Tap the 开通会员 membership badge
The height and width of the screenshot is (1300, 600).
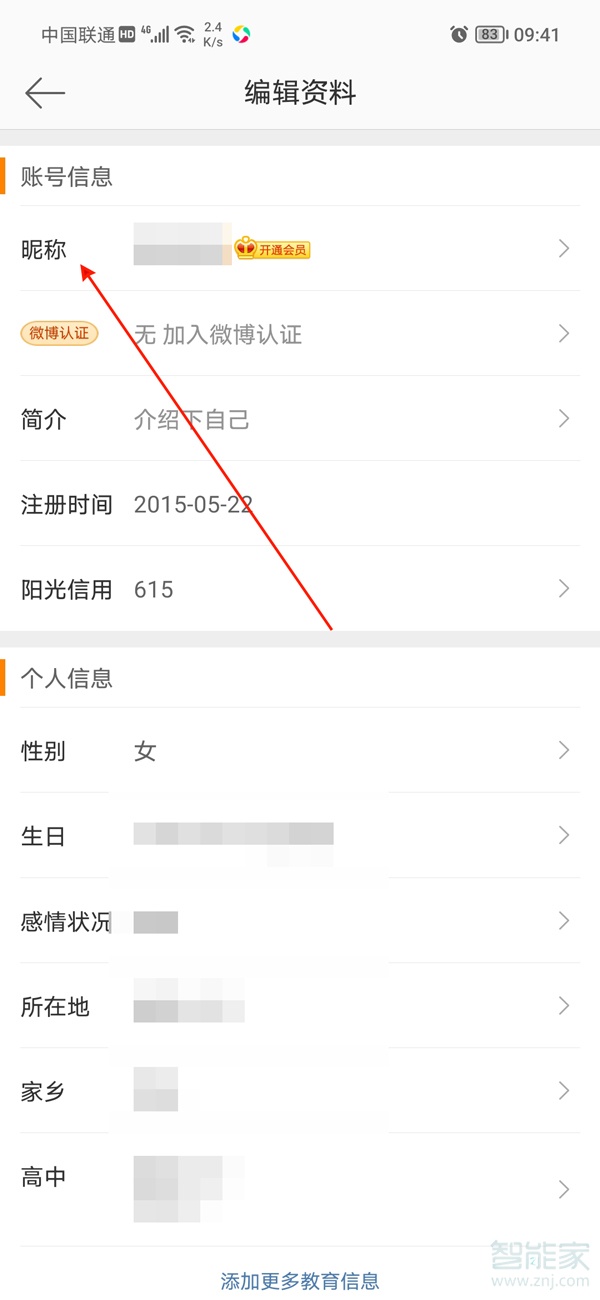tap(273, 249)
